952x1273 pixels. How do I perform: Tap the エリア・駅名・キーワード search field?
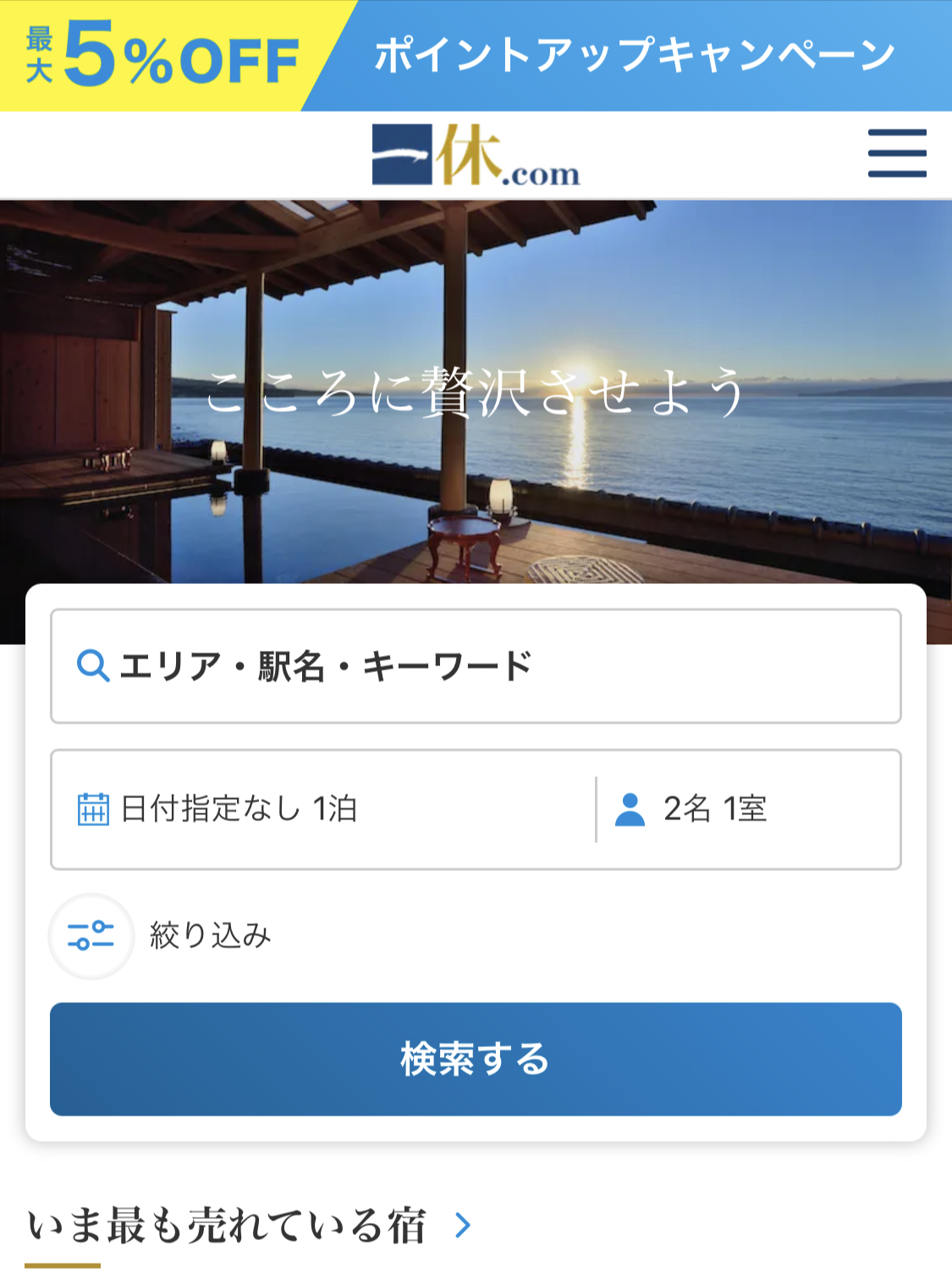[476, 666]
